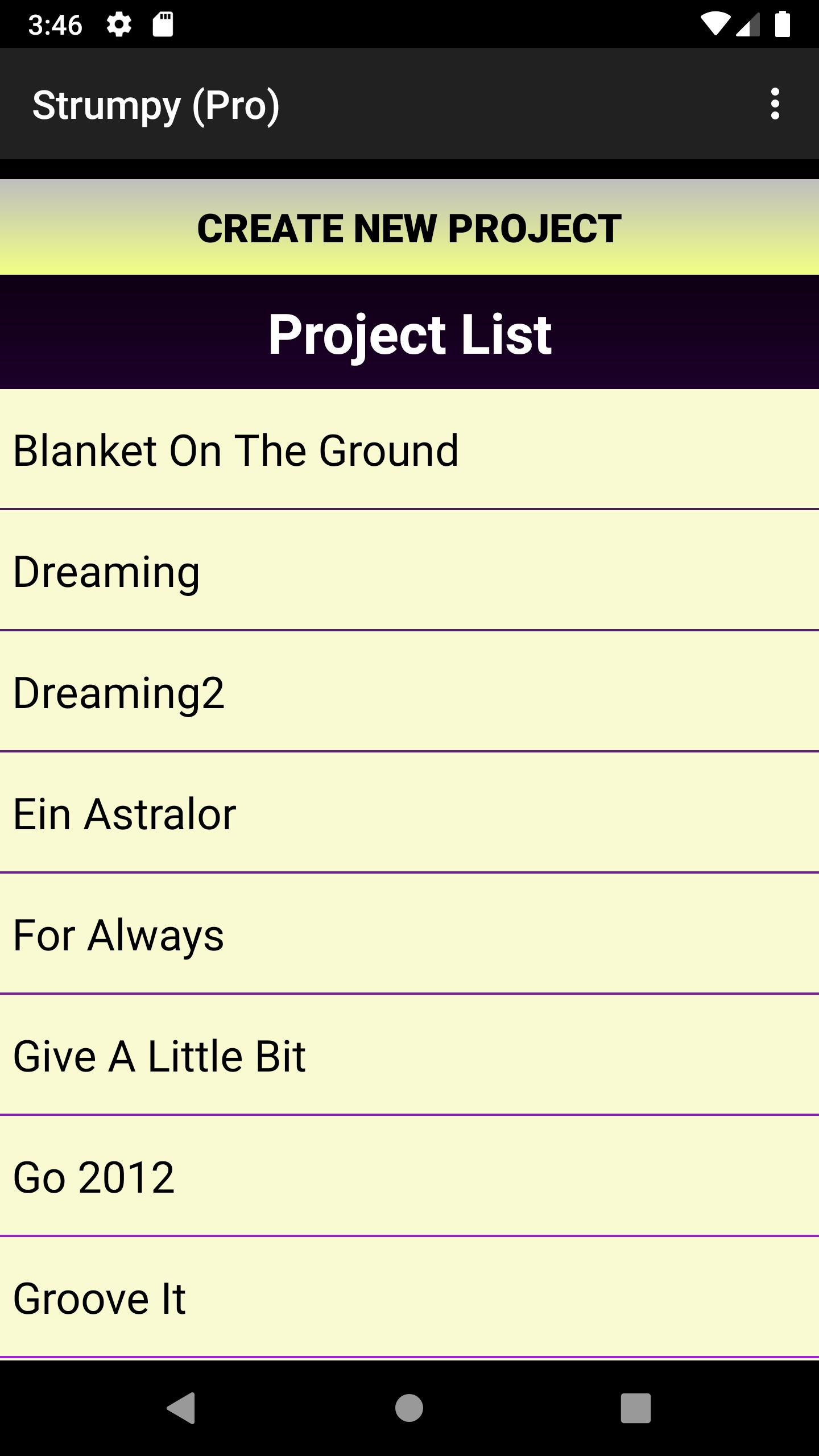Open the Ein Astralor project
Viewport: 819px width, 1456px height.
click(409, 813)
